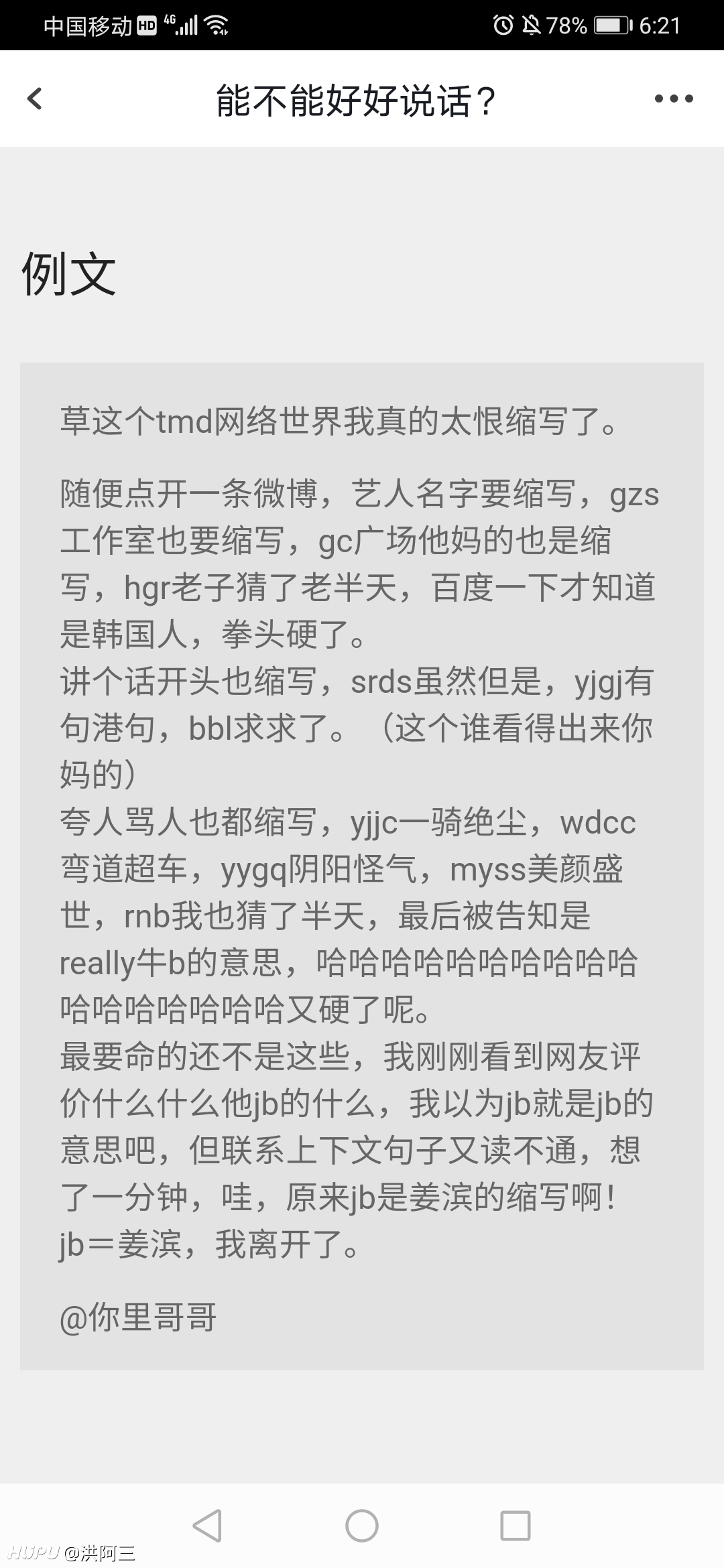Open the recent apps square button
This screenshot has height=1568, width=724.
[516, 1526]
